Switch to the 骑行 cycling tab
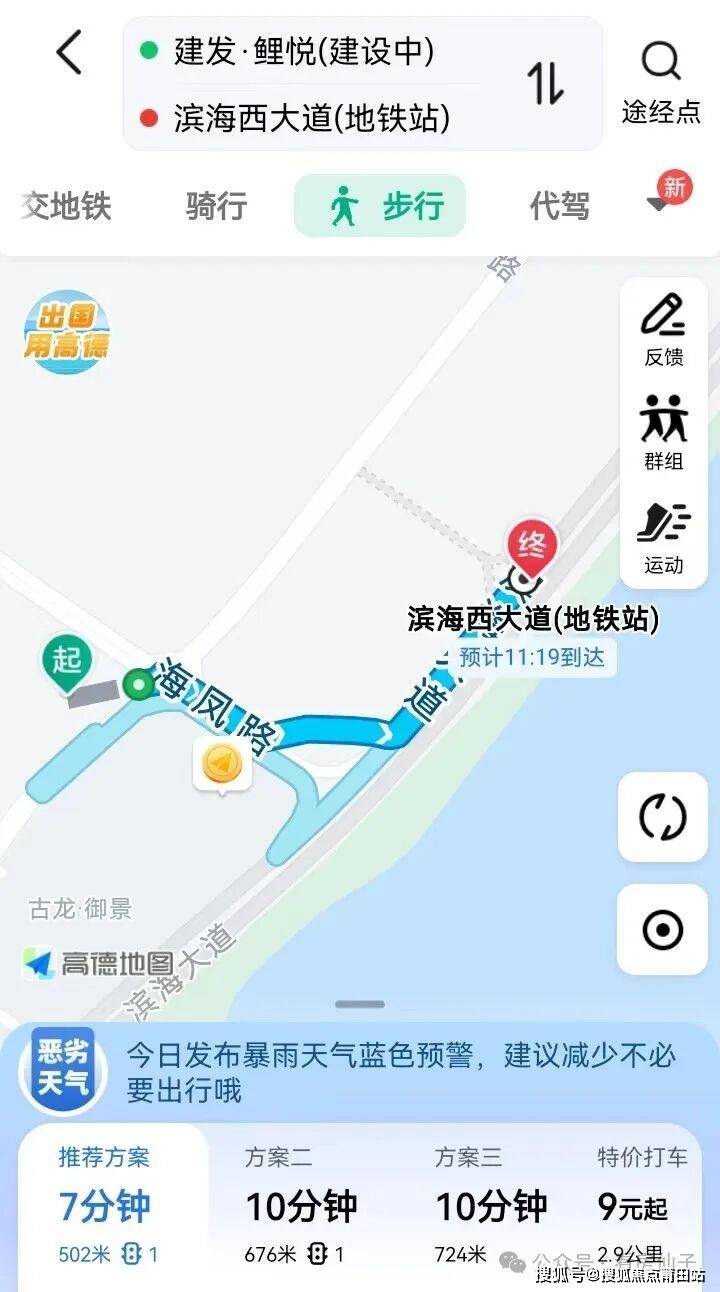This screenshot has height=1292, width=720. (216, 206)
